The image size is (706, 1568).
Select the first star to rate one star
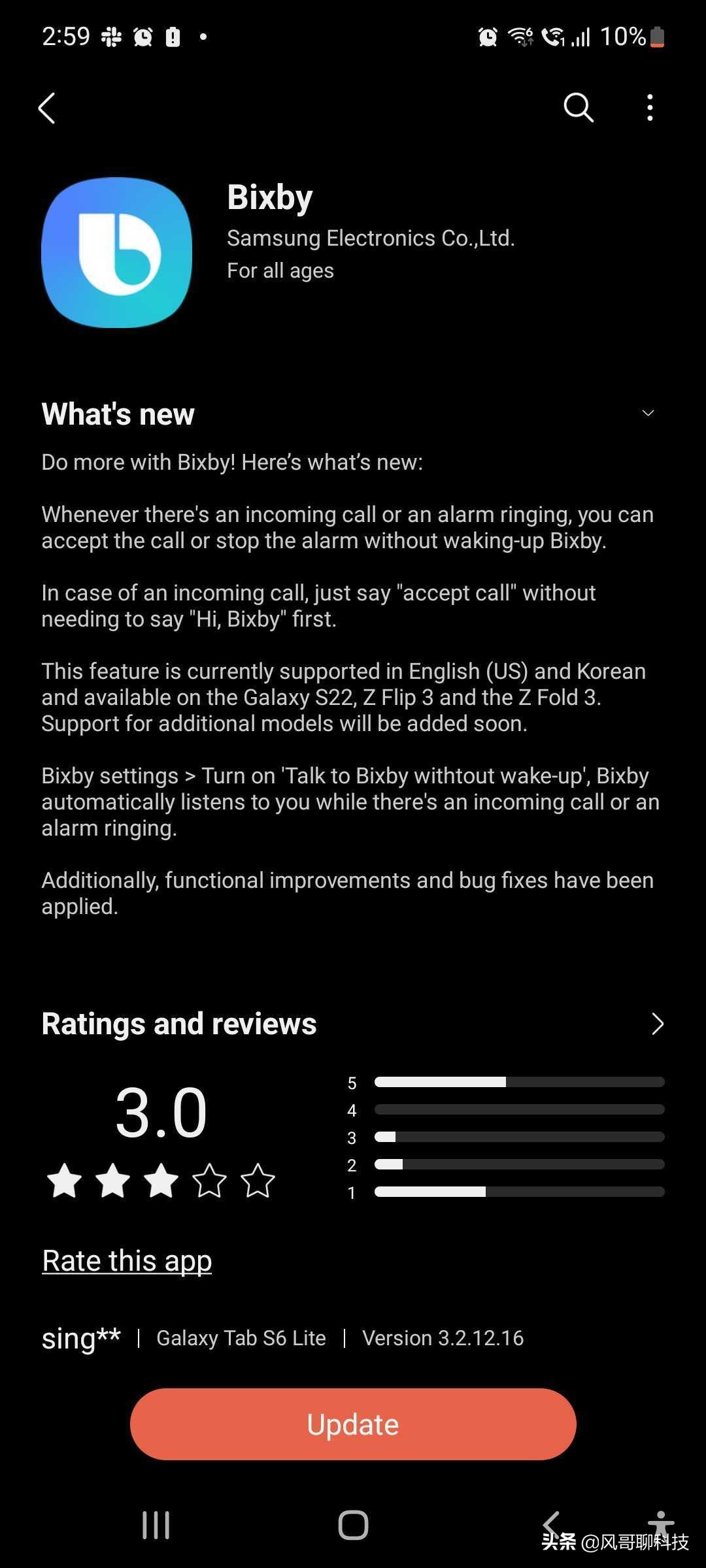tap(65, 1181)
